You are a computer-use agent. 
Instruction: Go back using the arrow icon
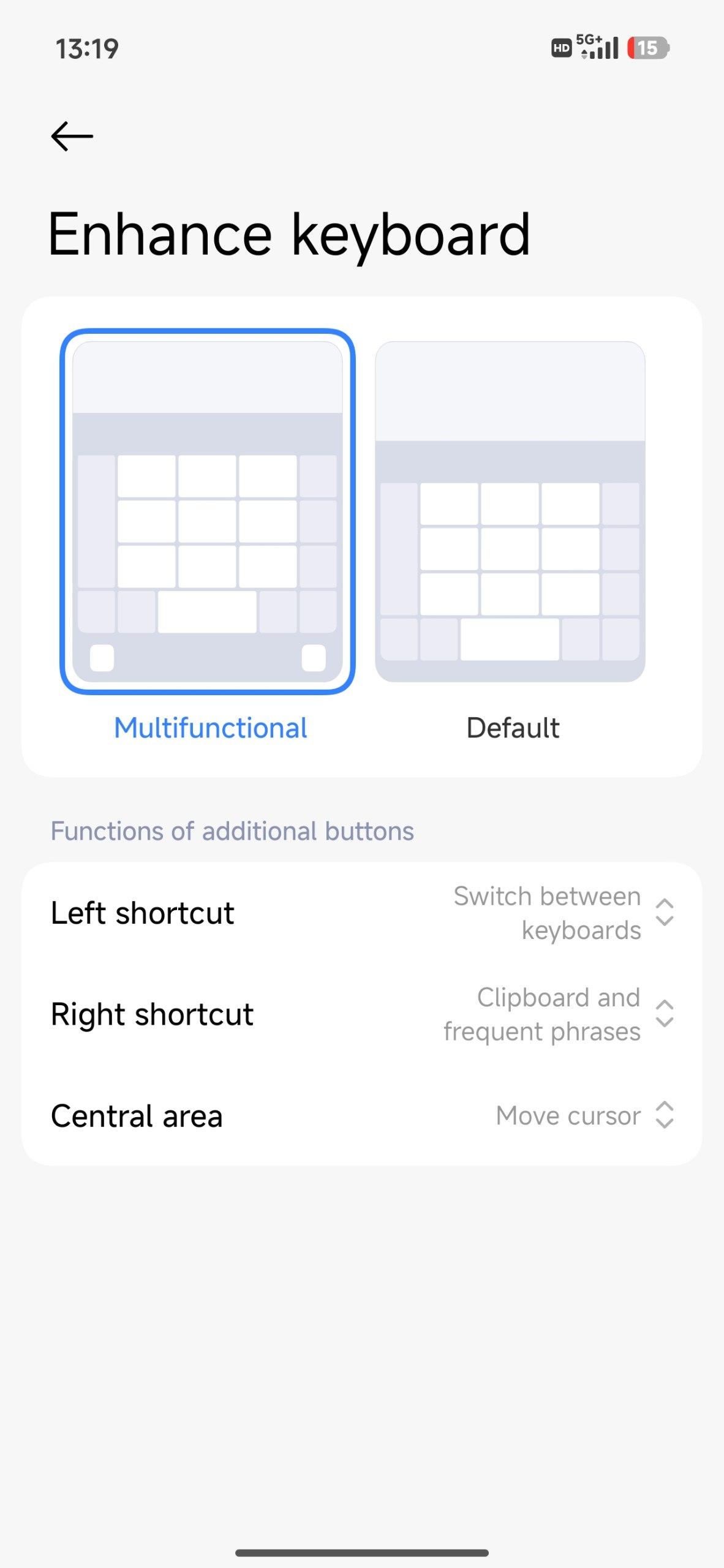coord(72,136)
